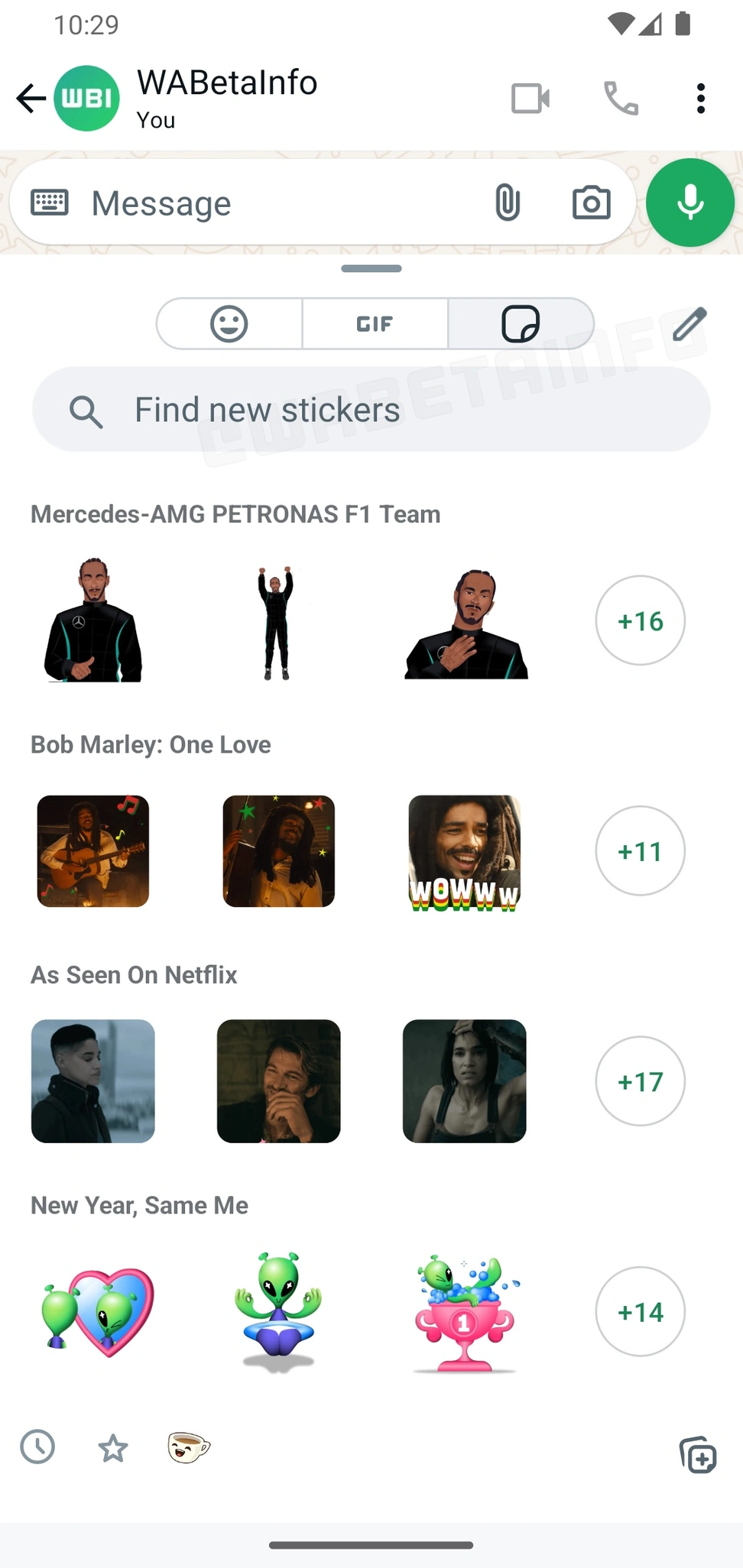Open the chat options three-dot menu

click(699, 98)
